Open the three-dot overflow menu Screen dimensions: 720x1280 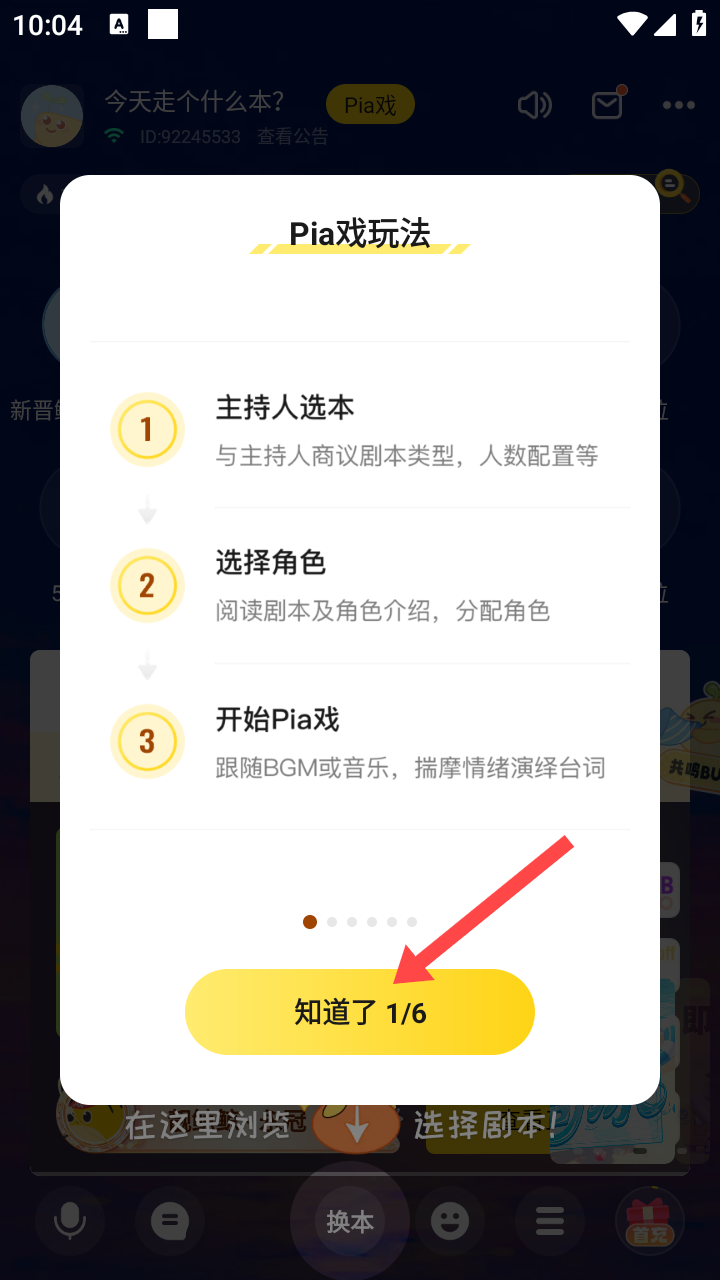678,105
